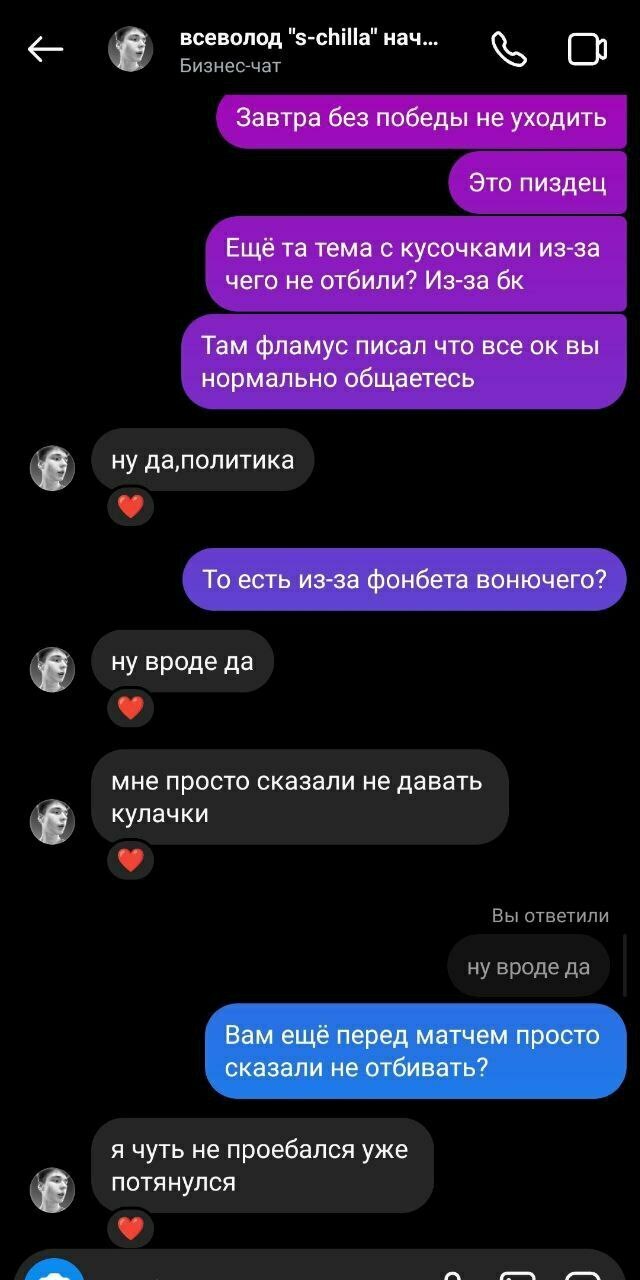Open avatar next to "я чуть не проебался уже потянулся"
Viewport: 640px width, 1280px height.
(x=52, y=1189)
